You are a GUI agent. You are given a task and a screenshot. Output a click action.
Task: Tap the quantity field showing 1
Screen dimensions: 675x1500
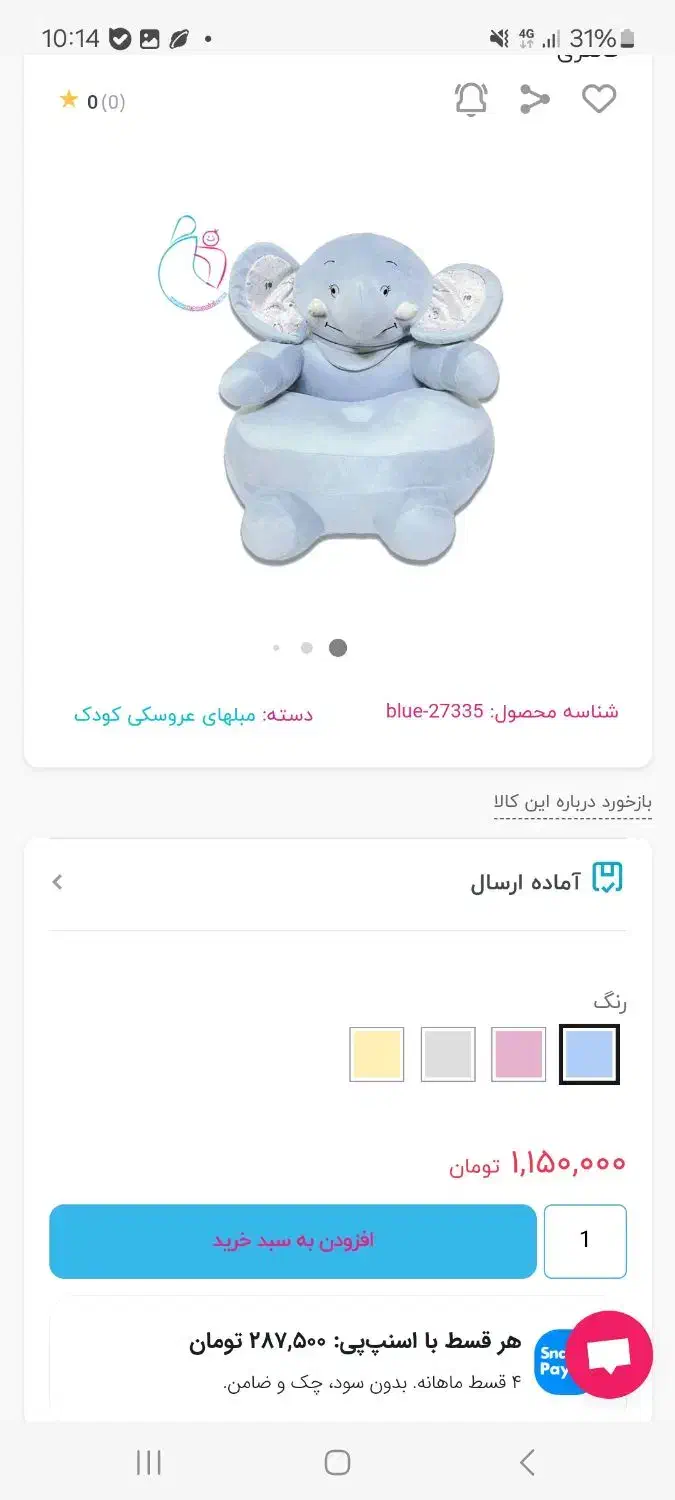pyautogui.click(x=585, y=1241)
